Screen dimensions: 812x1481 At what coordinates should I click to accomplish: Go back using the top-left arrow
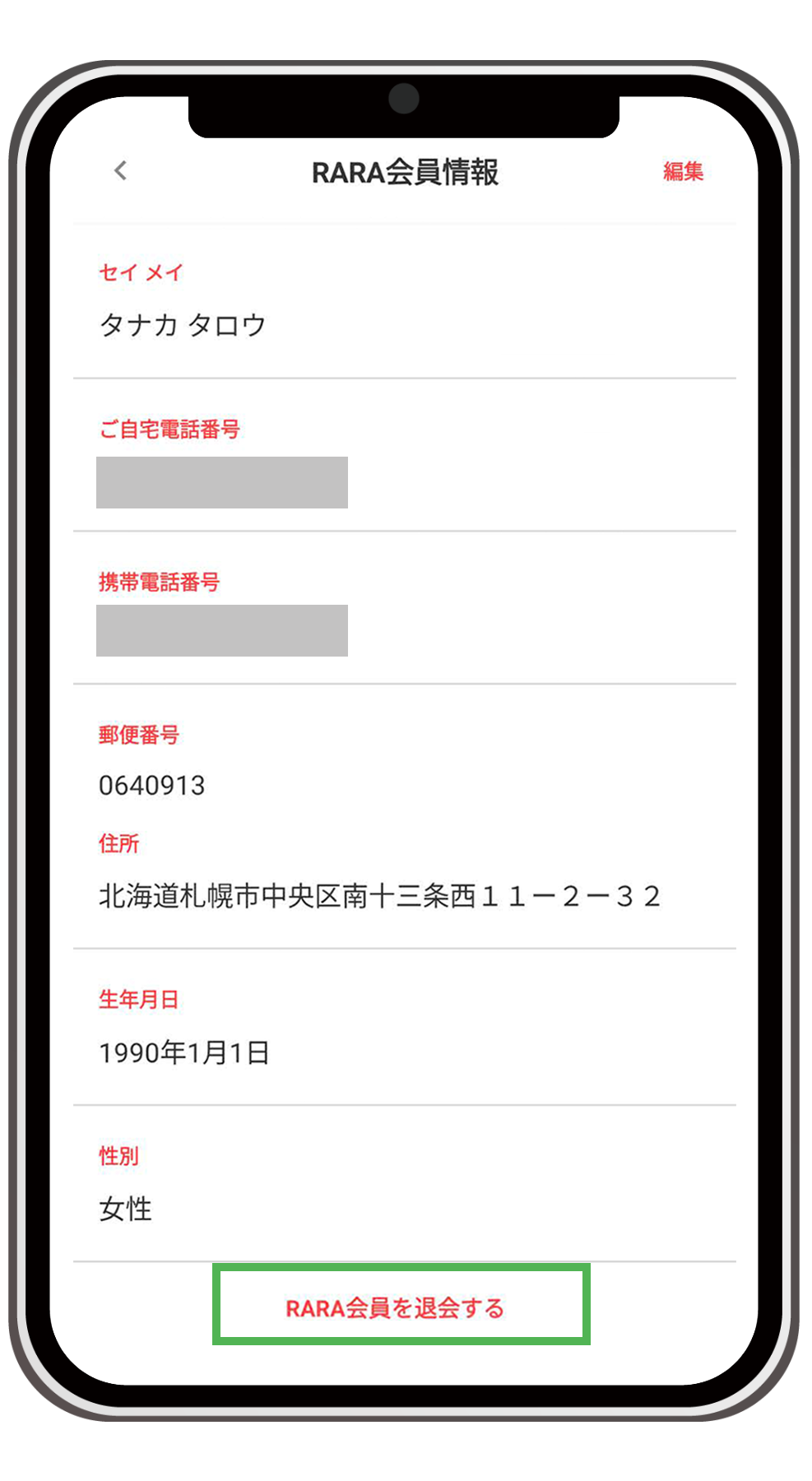point(121,170)
